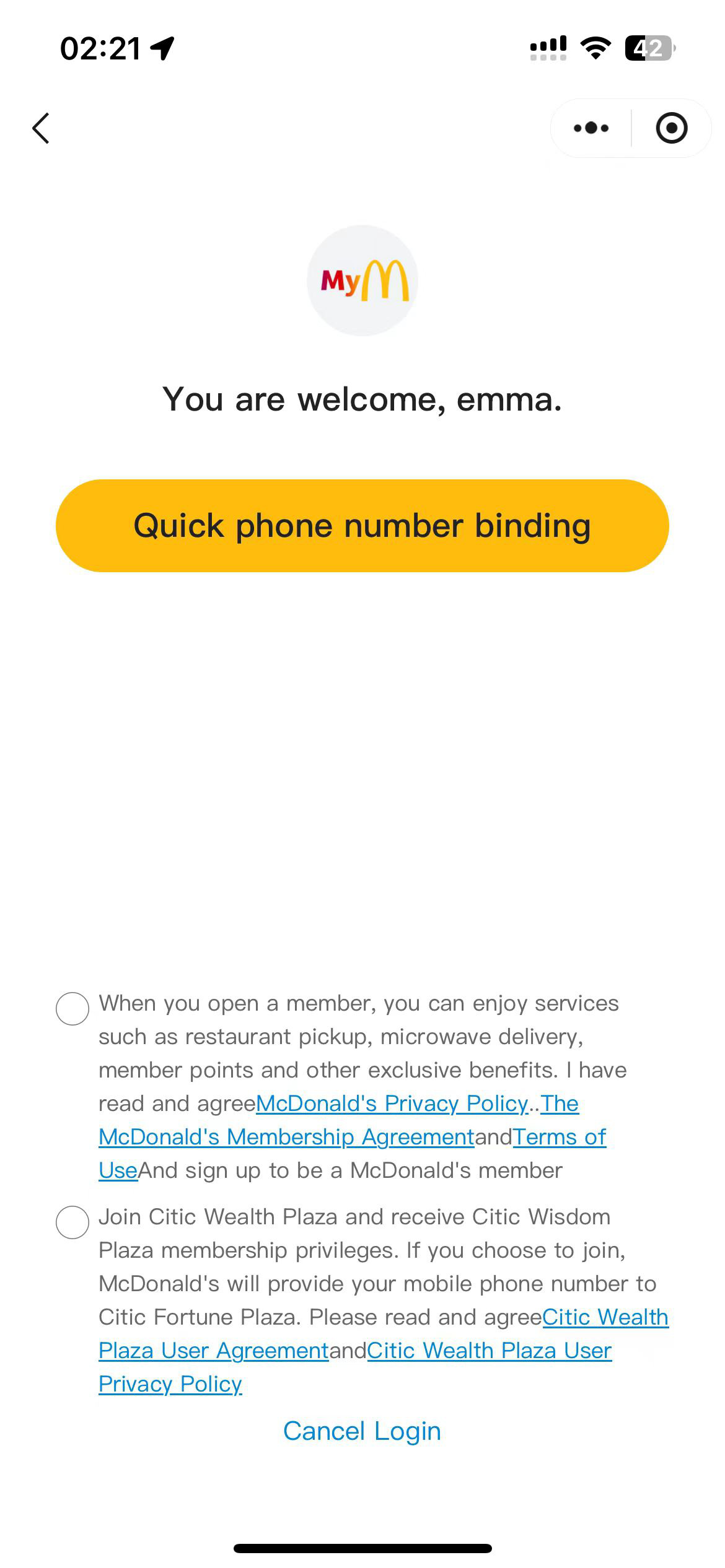Viewport: 725px width, 1568px height.
Task: Check the McDonald's membership agreement box
Action: [72, 1009]
